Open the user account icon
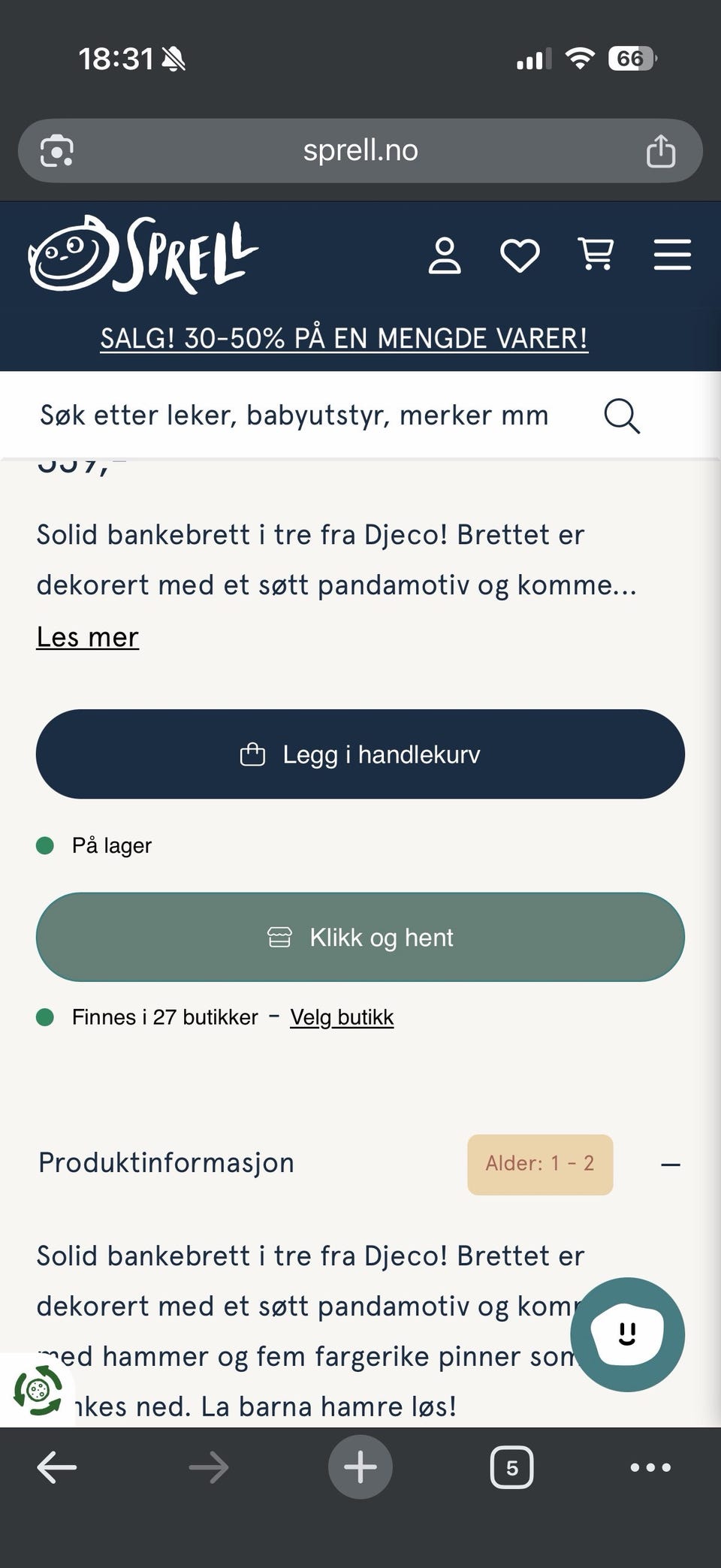Screen dimensions: 721x1568 point(445,255)
